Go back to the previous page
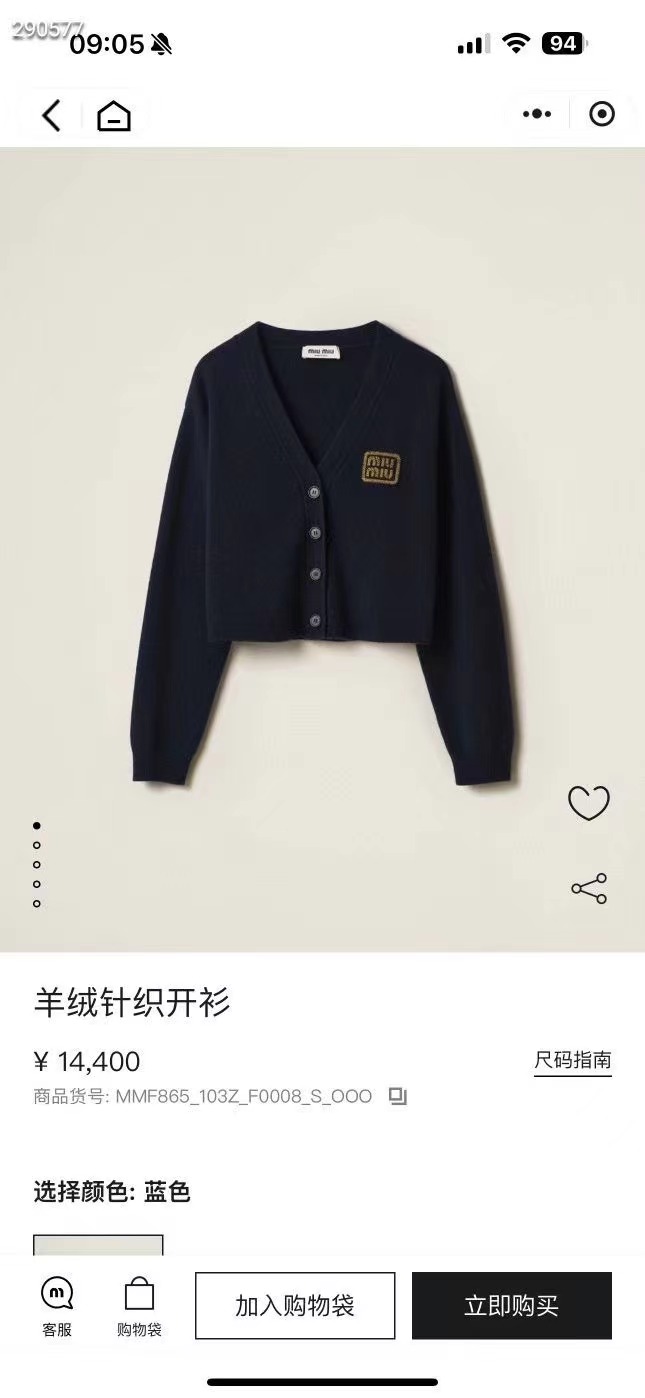This screenshot has height=1398, width=645. click(x=51, y=116)
